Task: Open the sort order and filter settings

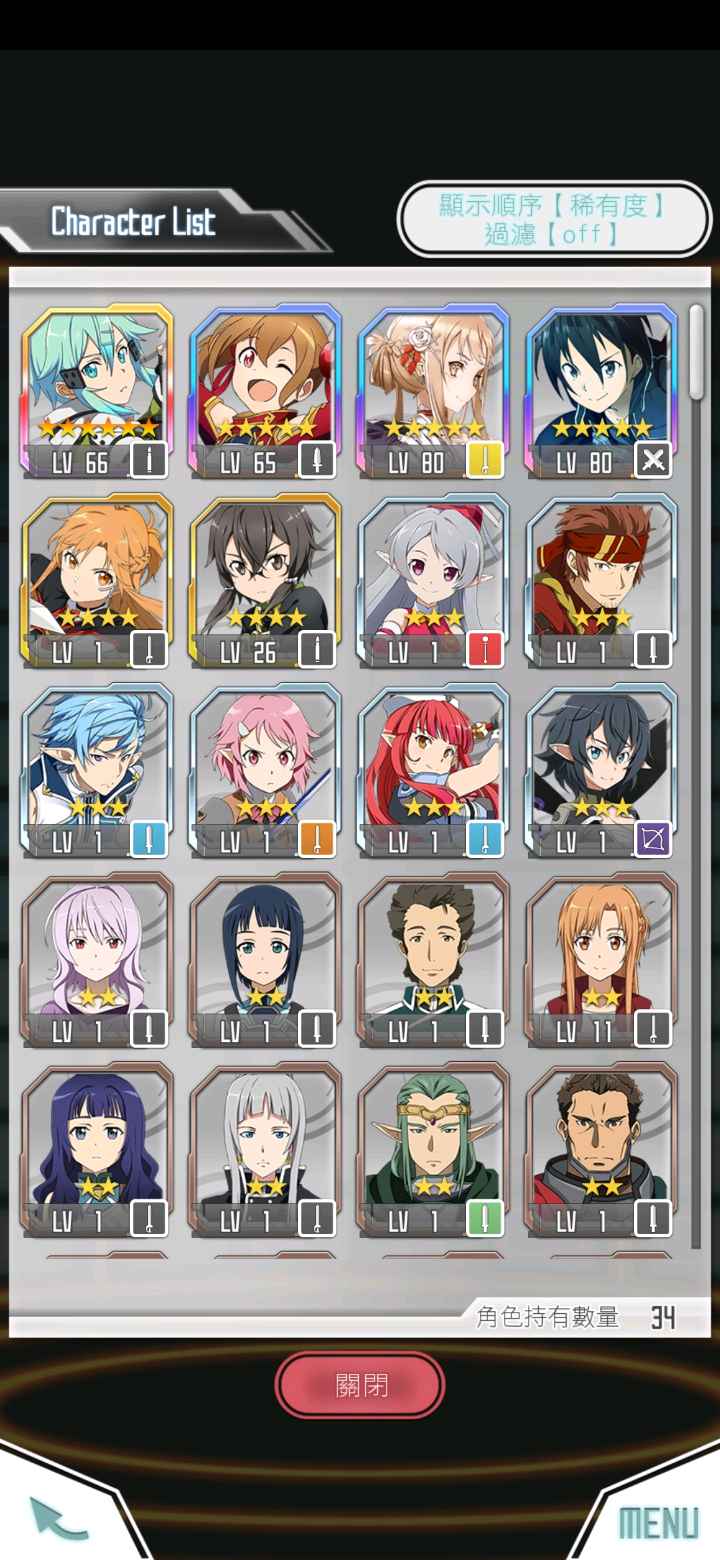Action: point(554,219)
